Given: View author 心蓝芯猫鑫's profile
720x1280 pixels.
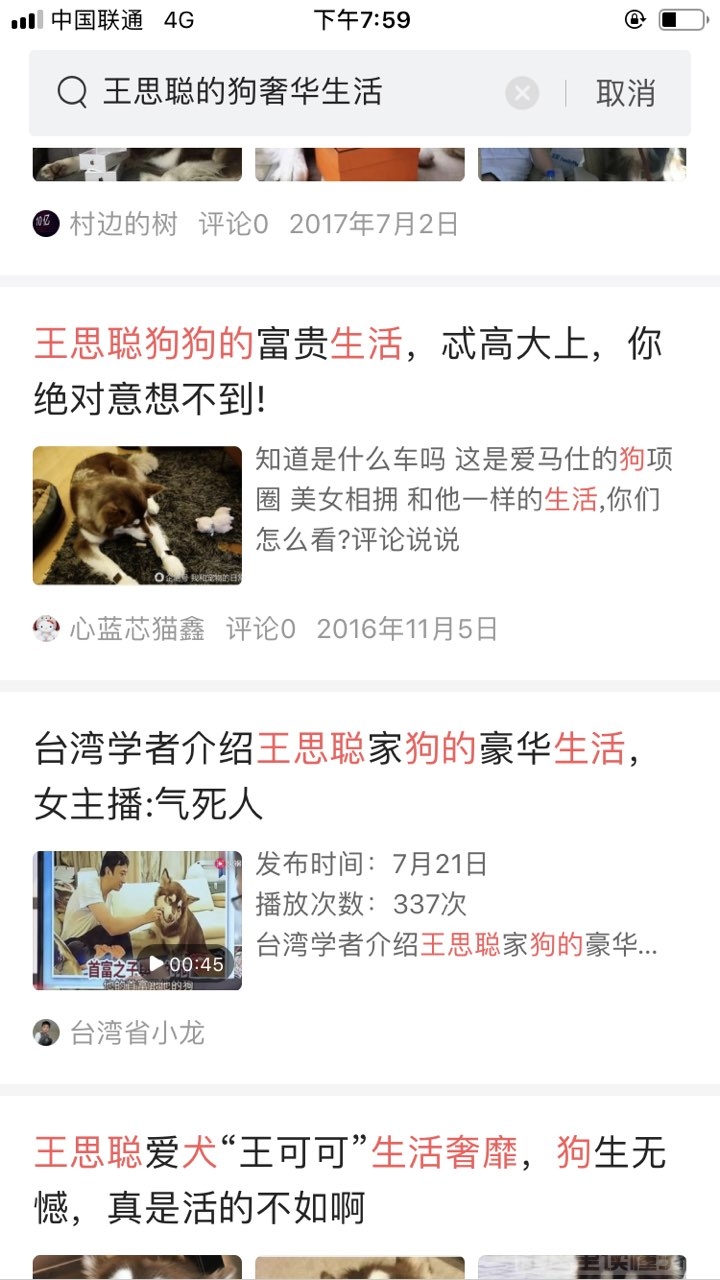Looking at the screenshot, I should (x=136, y=629).
